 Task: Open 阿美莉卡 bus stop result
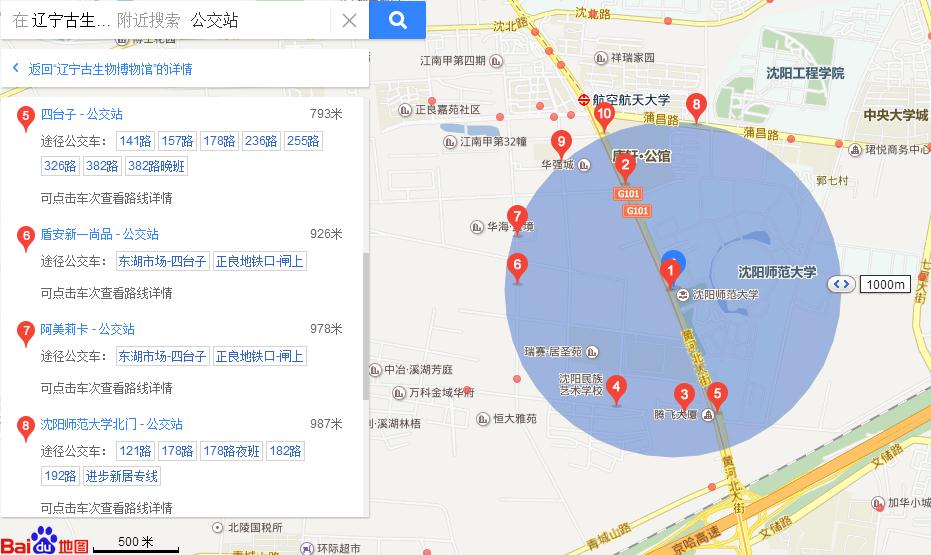[x=88, y=329]
